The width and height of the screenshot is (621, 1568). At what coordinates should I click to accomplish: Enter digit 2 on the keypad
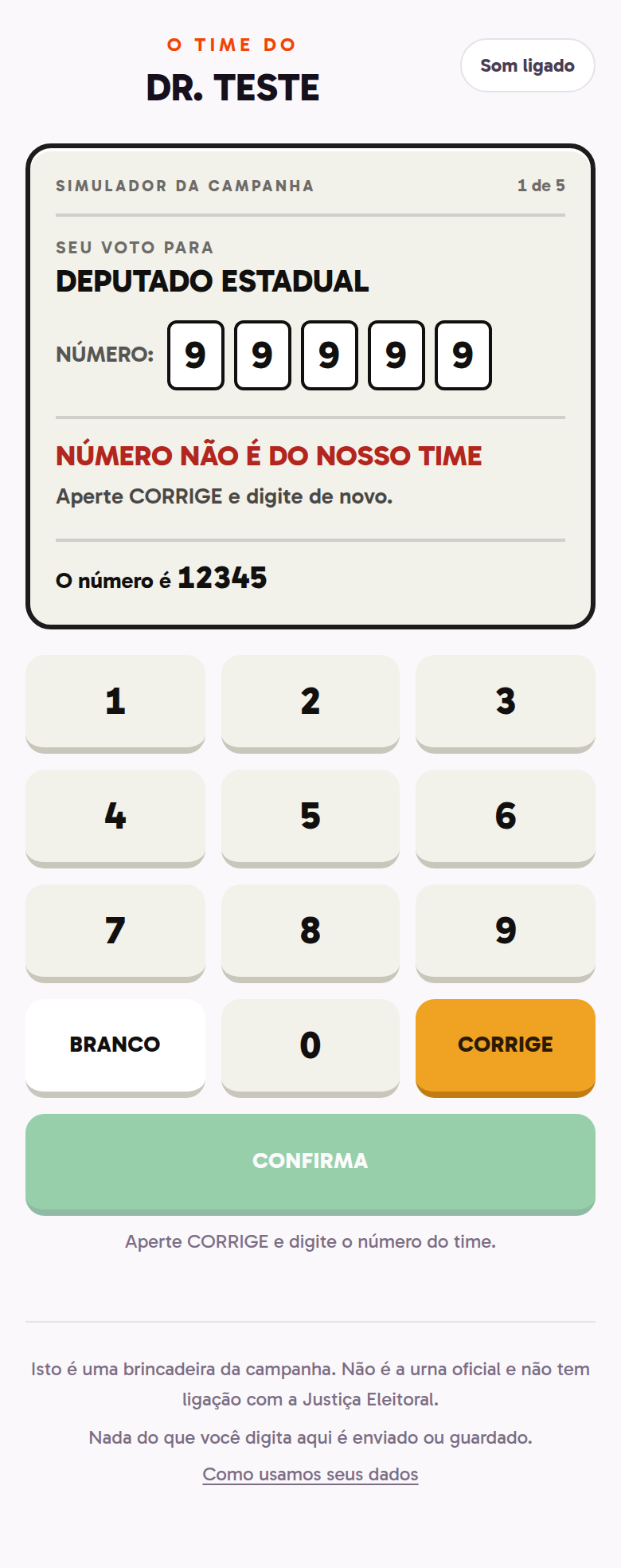[310, 704]
